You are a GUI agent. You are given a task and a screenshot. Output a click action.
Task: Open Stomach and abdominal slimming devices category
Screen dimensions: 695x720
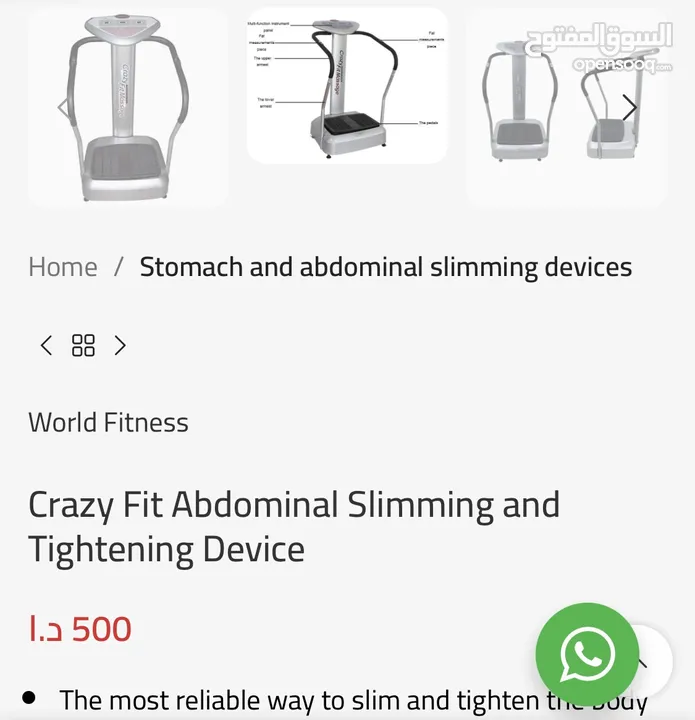(x=385, y=267)
